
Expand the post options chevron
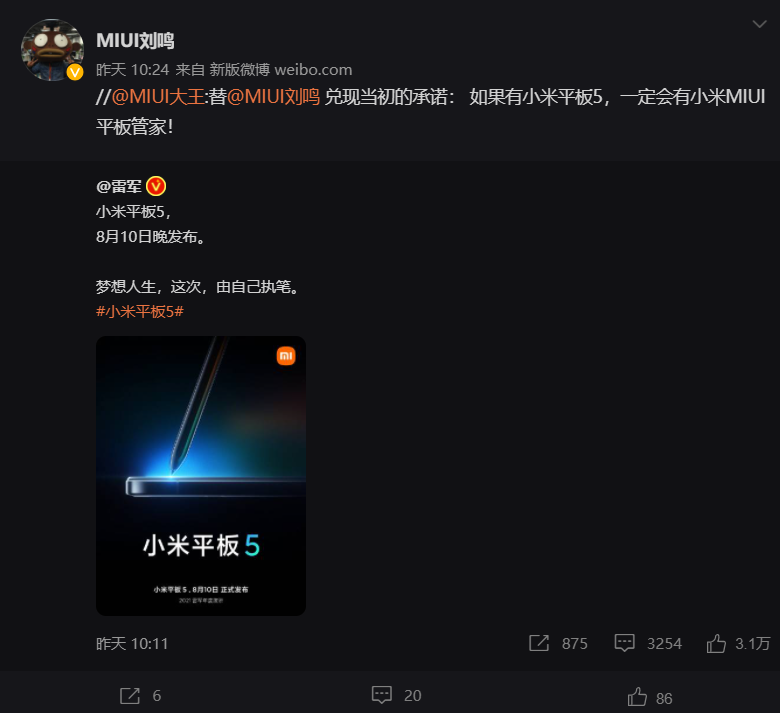tap(757, 24)
